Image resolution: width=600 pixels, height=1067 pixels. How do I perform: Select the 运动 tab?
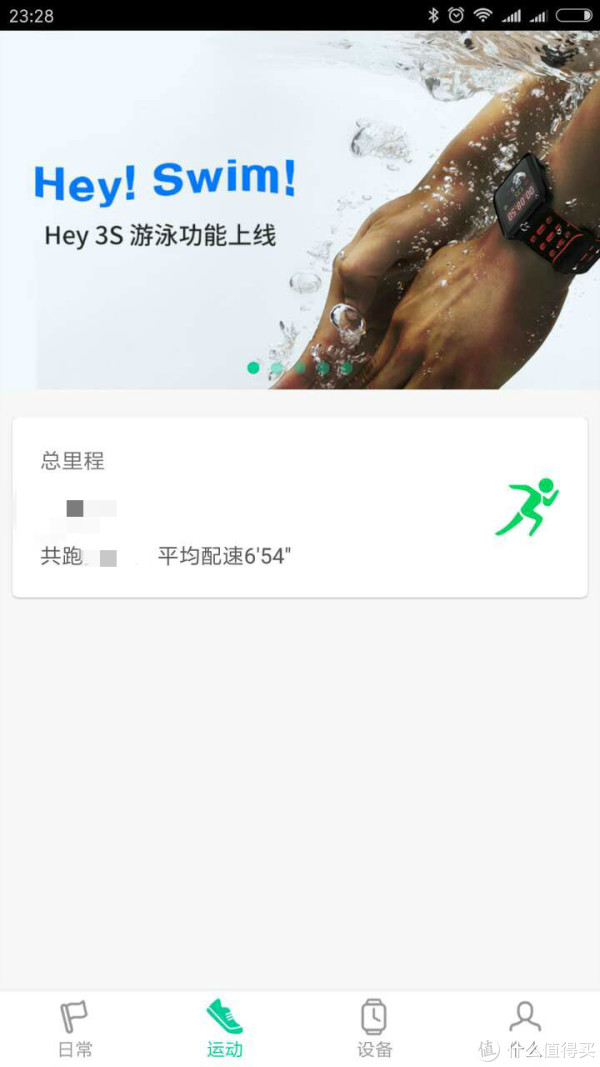coord(225,1028)
